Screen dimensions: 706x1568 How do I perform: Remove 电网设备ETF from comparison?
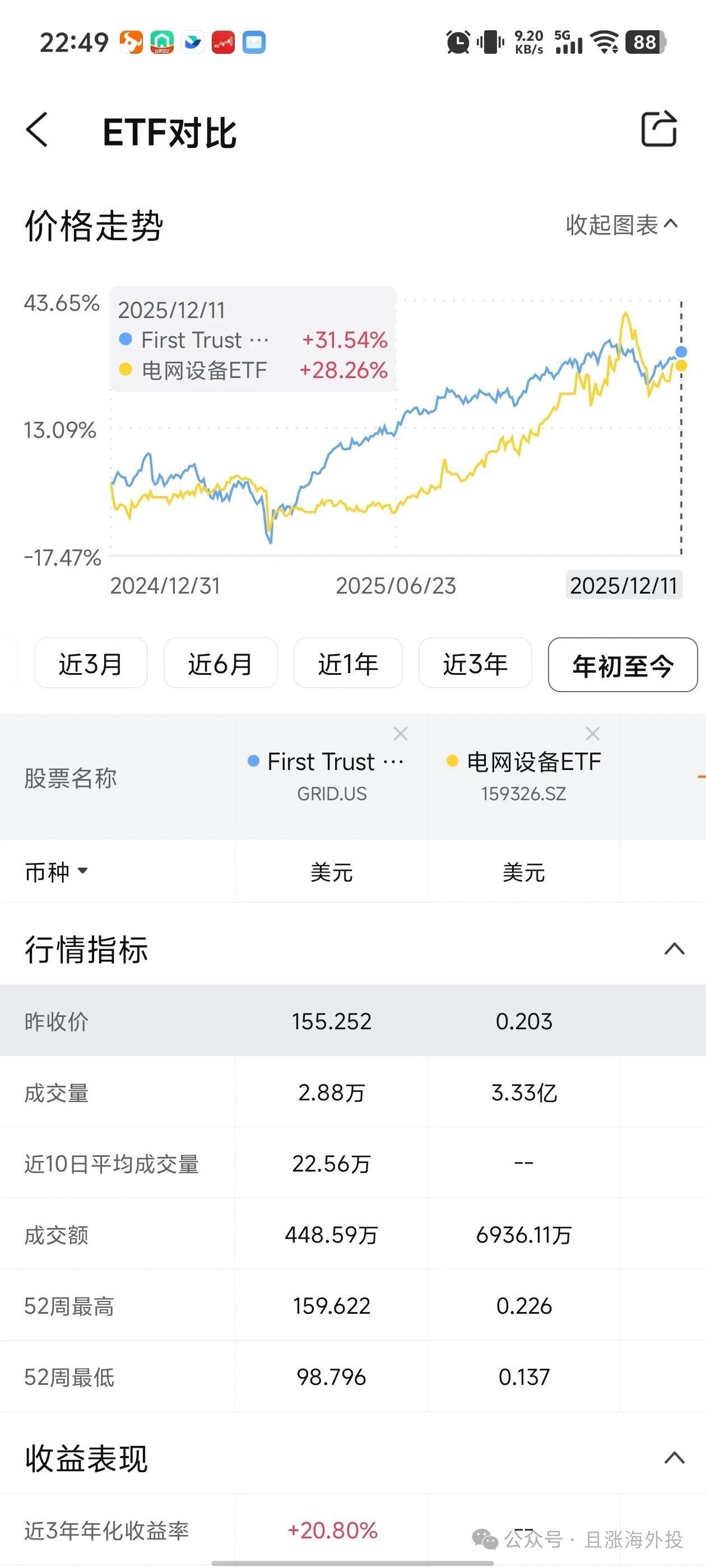(592, 734)
